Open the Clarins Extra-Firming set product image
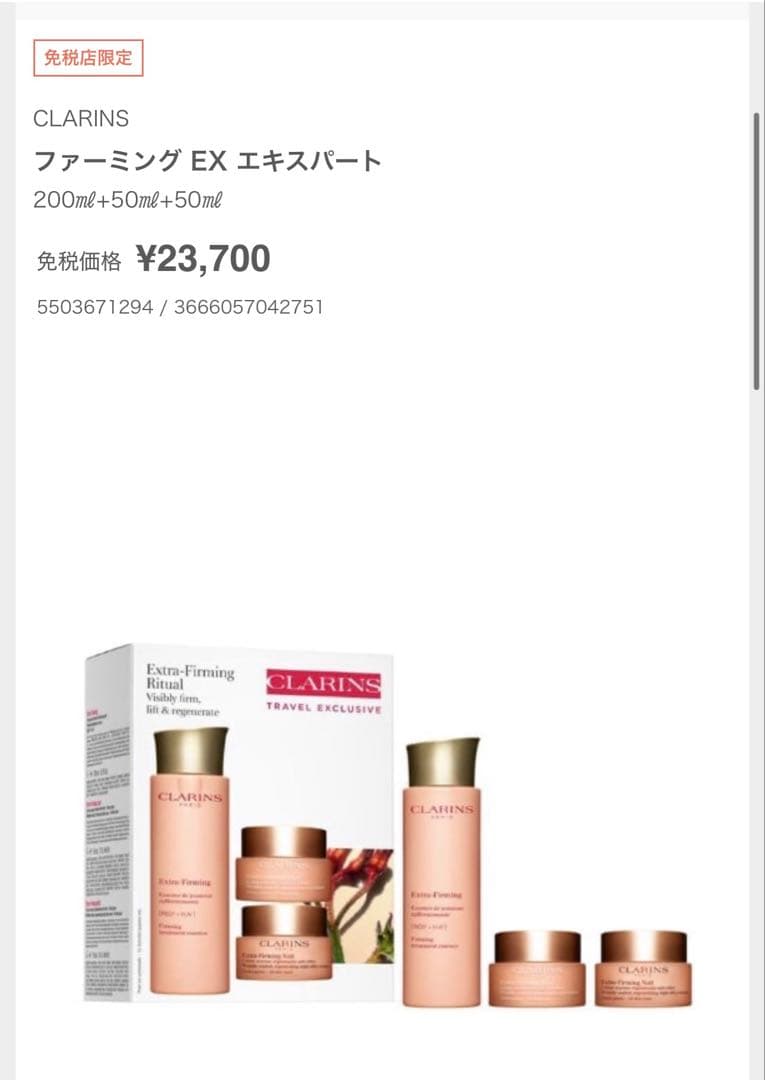 point(387,826)
